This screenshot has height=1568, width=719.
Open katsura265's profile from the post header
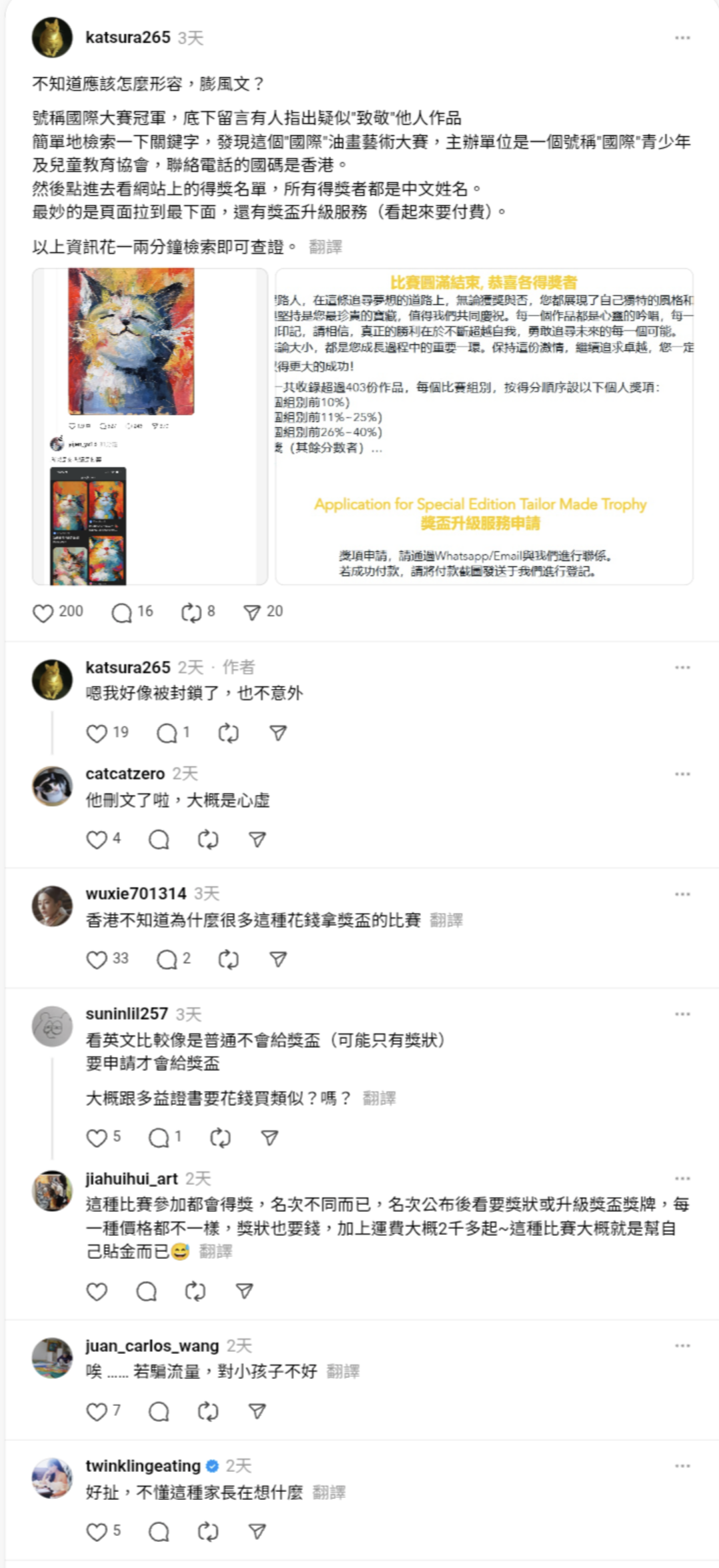tap(128, 37)
